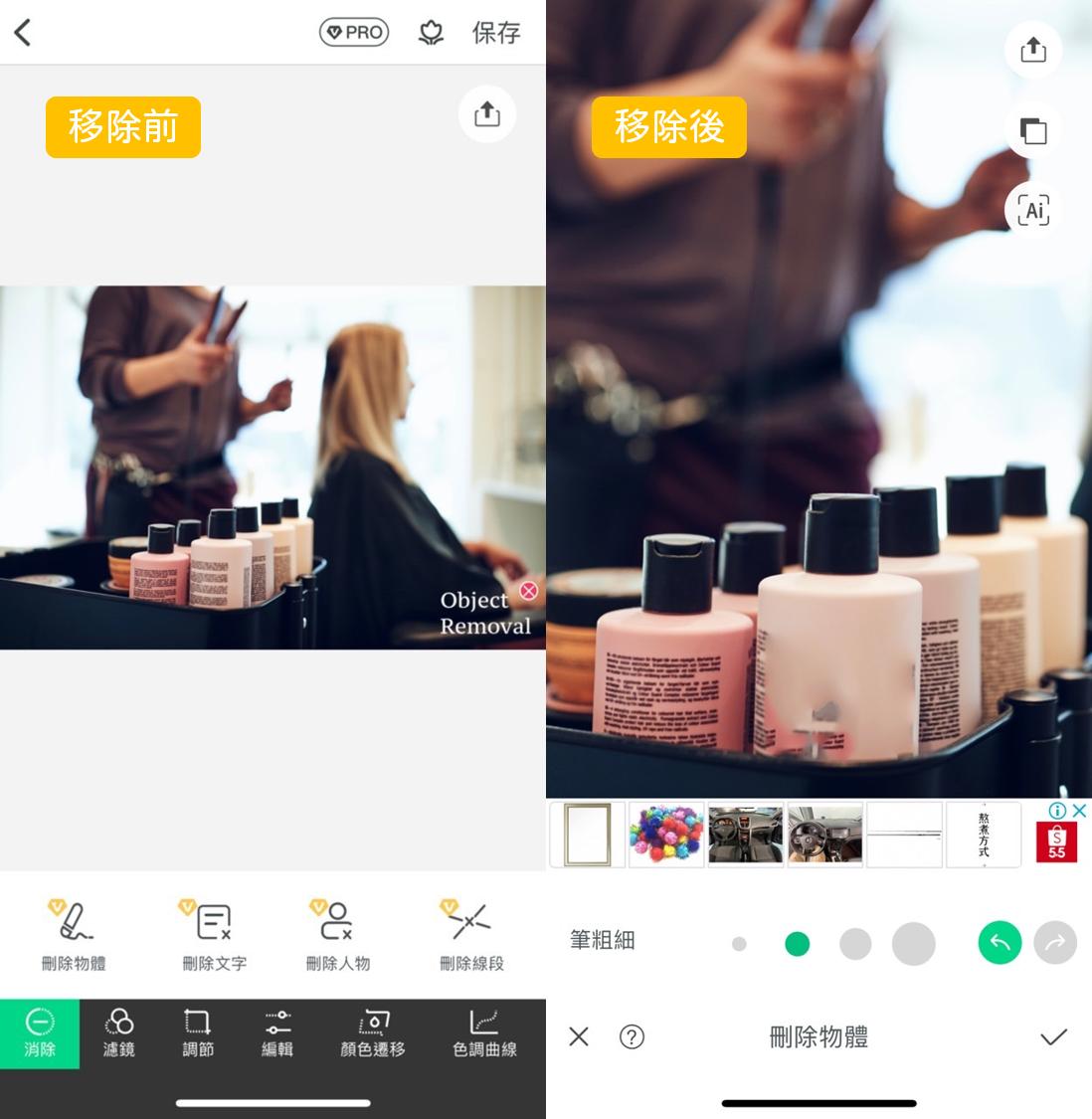1092x1119 pixels.
Task: Undo the last removal stroke
Action: click(1001, 943)
